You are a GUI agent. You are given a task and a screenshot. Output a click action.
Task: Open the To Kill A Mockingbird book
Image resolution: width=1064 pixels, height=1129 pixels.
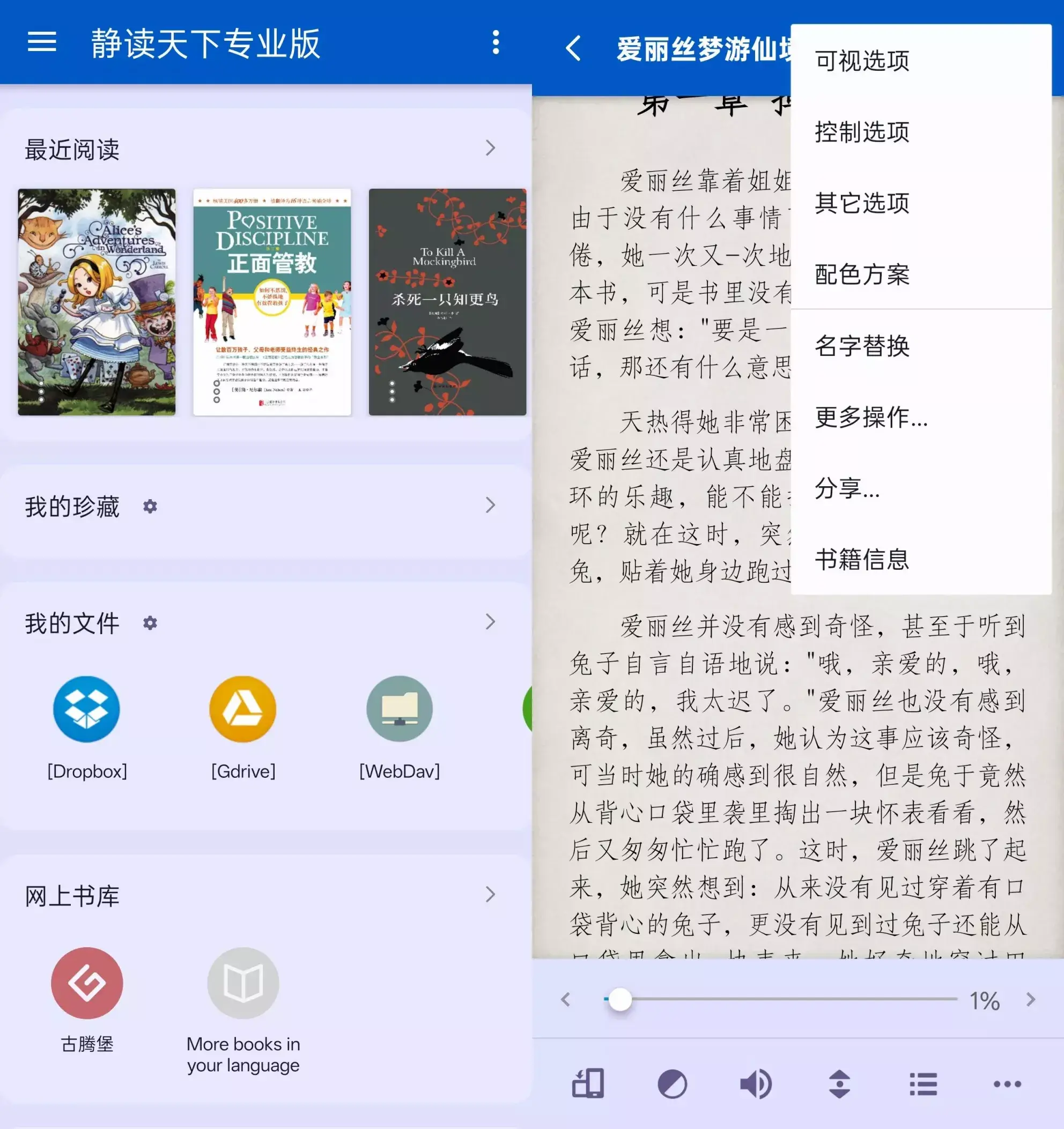tap(448, 302)
